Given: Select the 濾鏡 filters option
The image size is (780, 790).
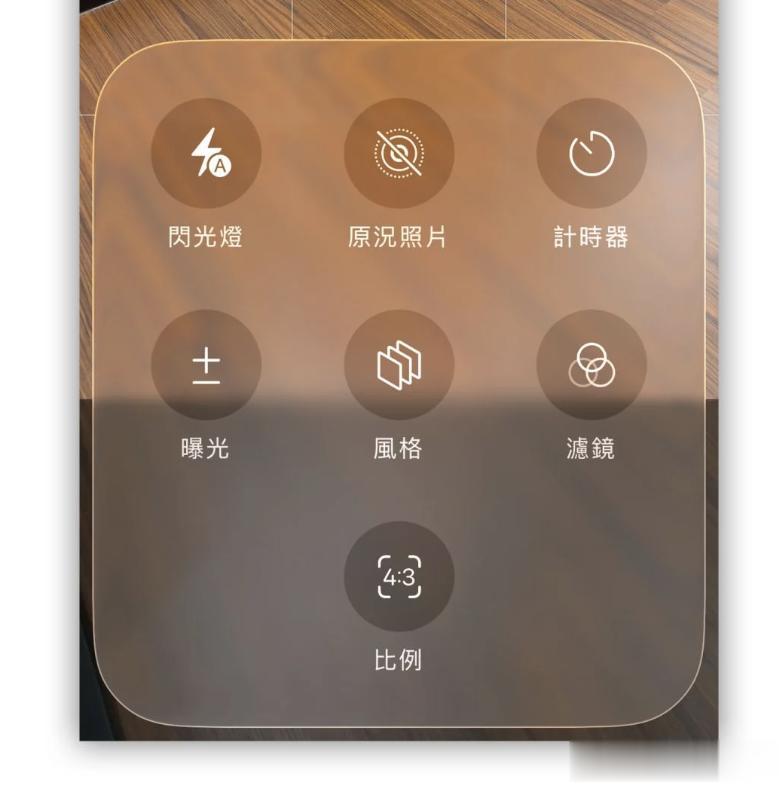Looking at the screenshot, I should coord(591,365).
